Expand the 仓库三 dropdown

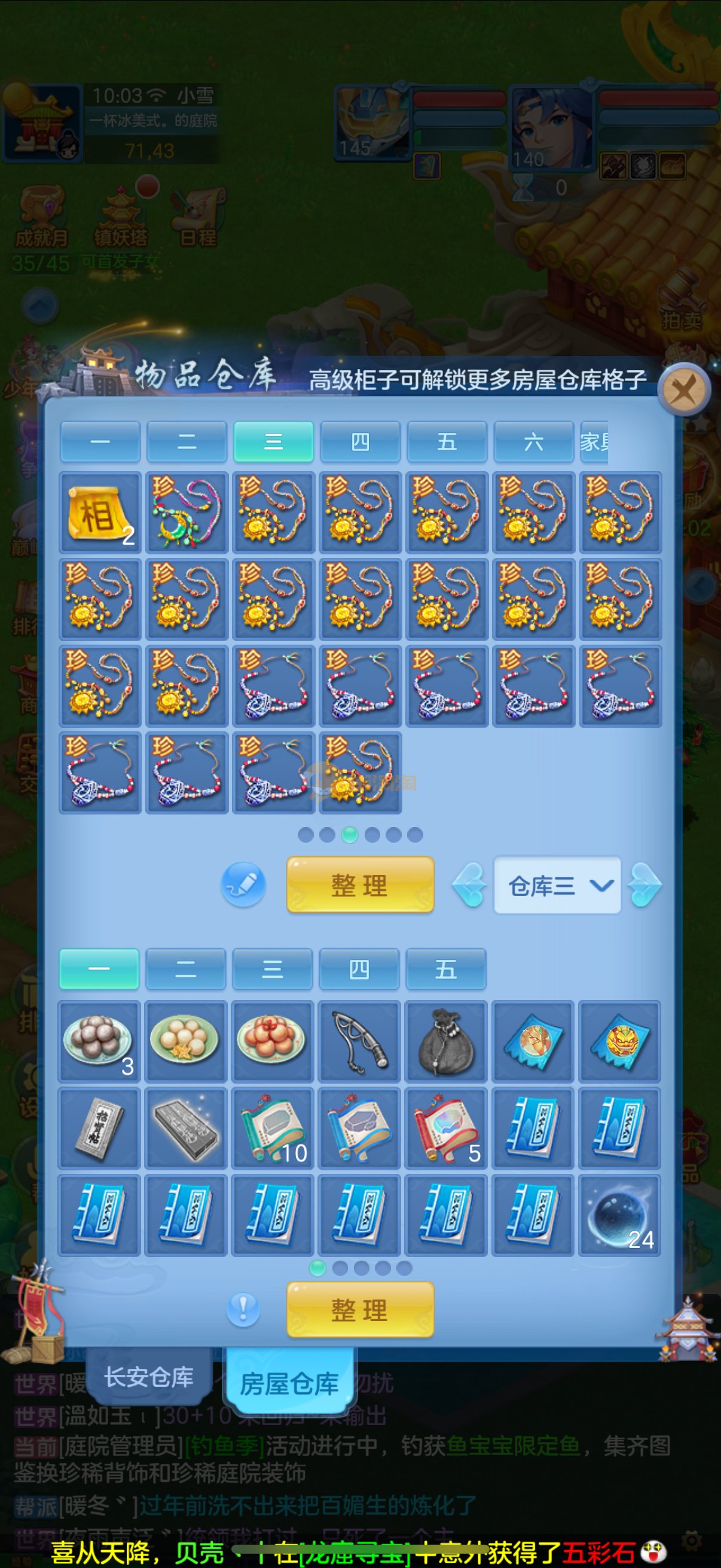coord(557,886)
